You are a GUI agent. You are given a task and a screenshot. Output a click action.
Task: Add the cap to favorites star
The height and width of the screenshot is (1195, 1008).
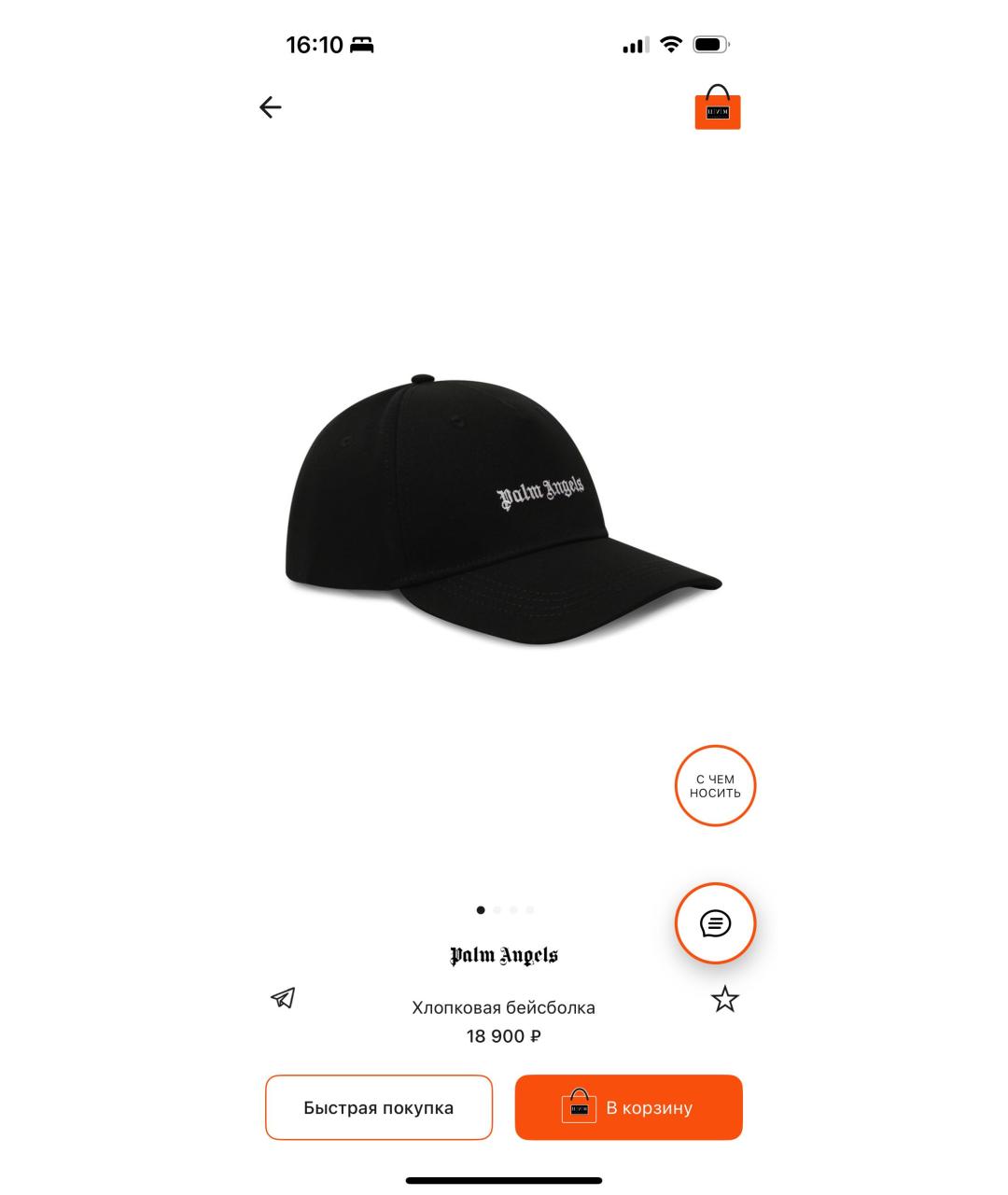point(724,1000)
